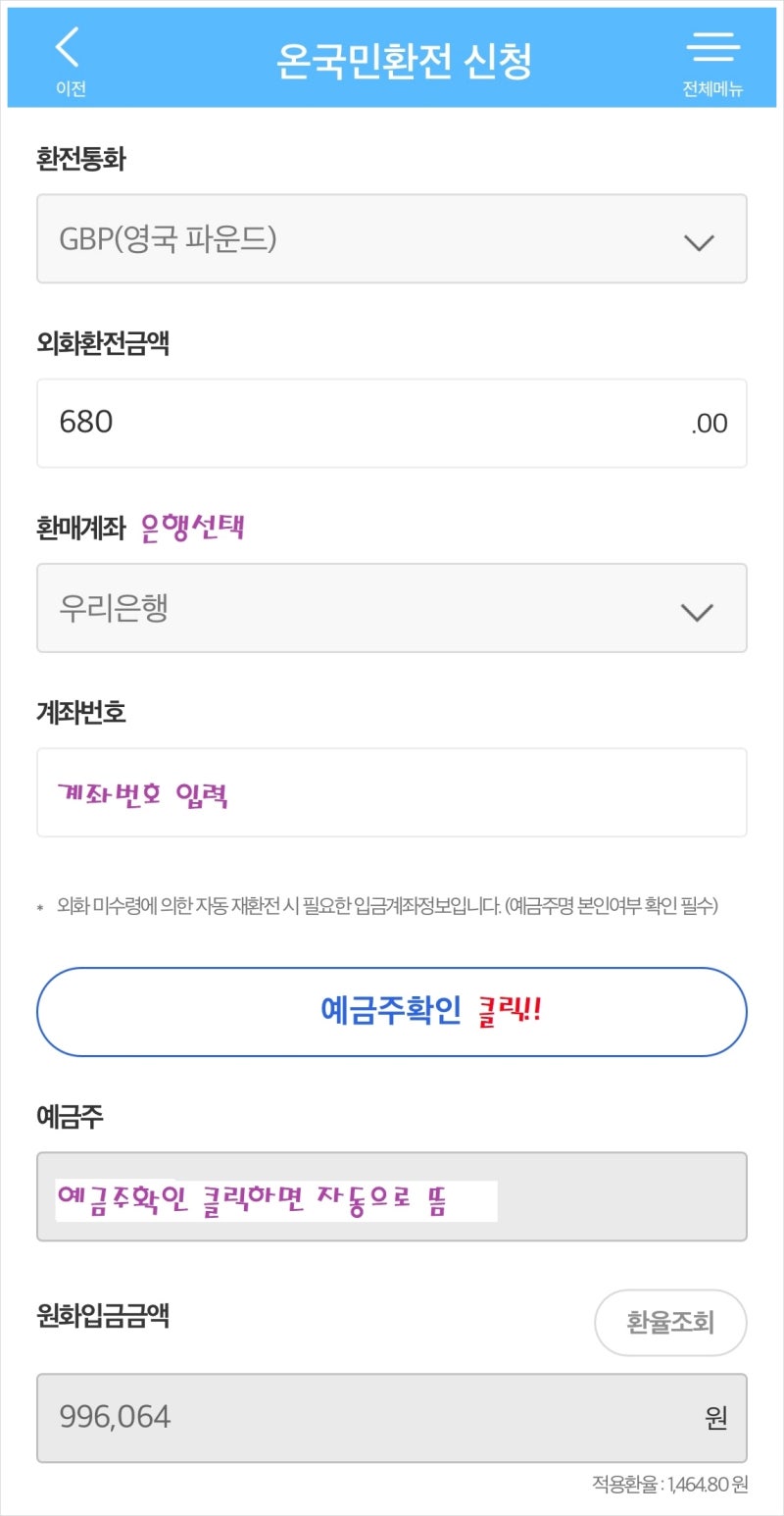Click the 환율조회 exchange rate button
This screenshot has width=784, height=1516.
click(670, 1323)
